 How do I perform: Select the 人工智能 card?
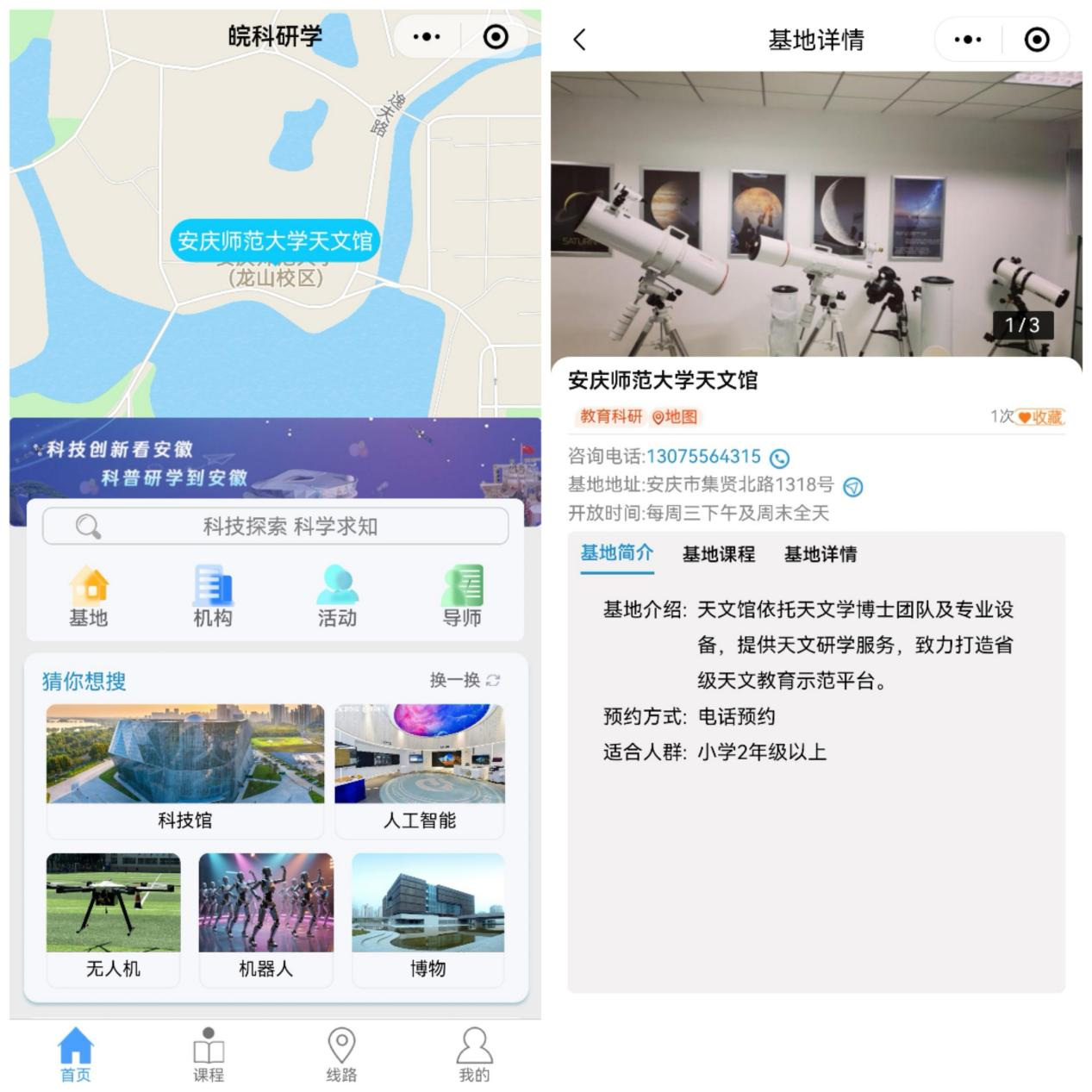point(420,770)
